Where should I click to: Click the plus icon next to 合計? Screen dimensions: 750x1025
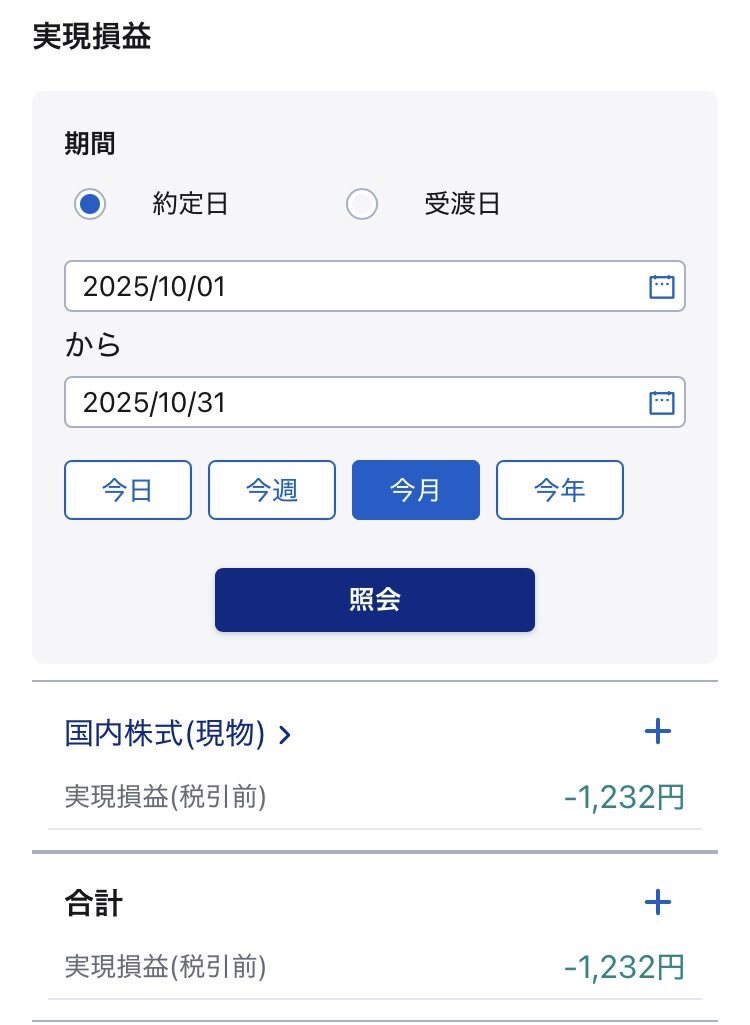[x=658, y=902]
